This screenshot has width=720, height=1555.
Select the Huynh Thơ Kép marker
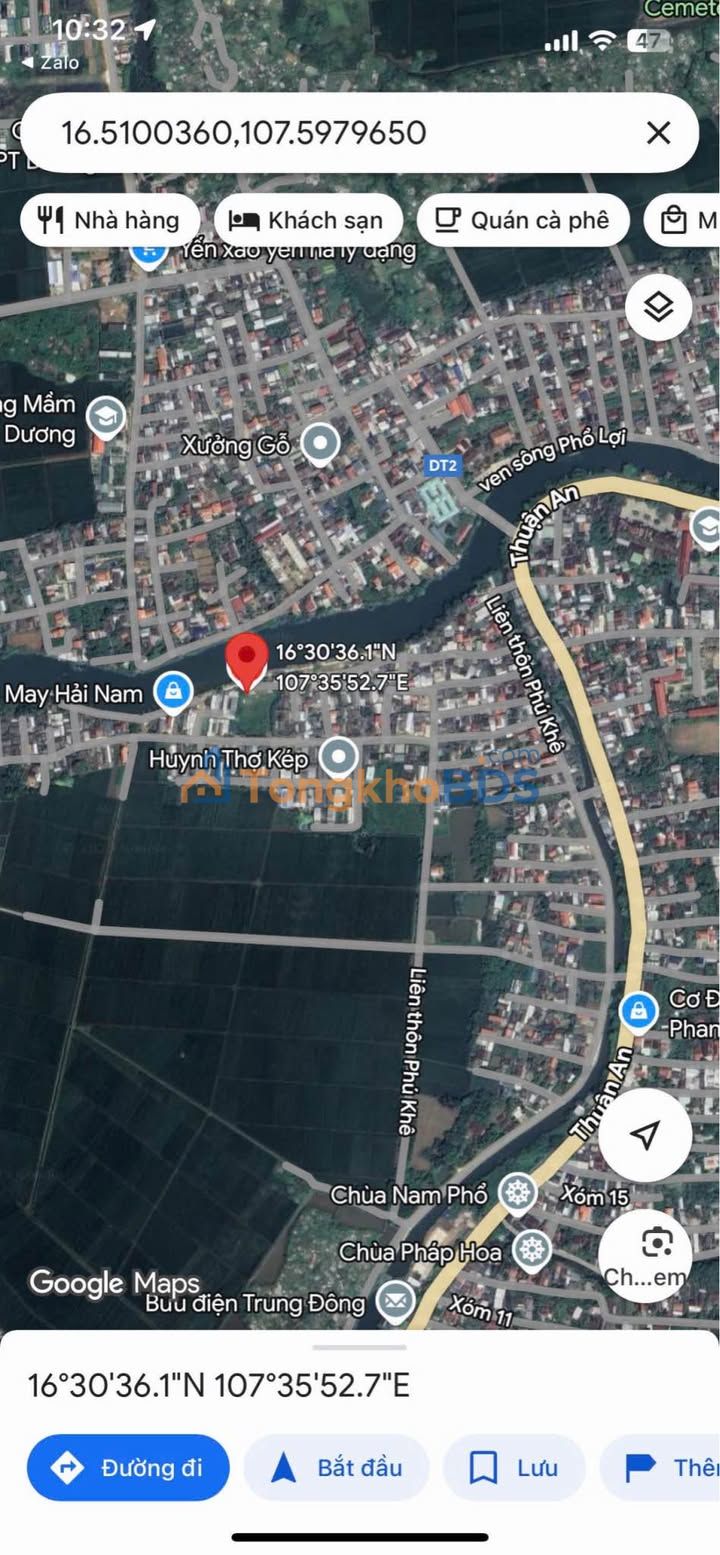coord(340,757)
